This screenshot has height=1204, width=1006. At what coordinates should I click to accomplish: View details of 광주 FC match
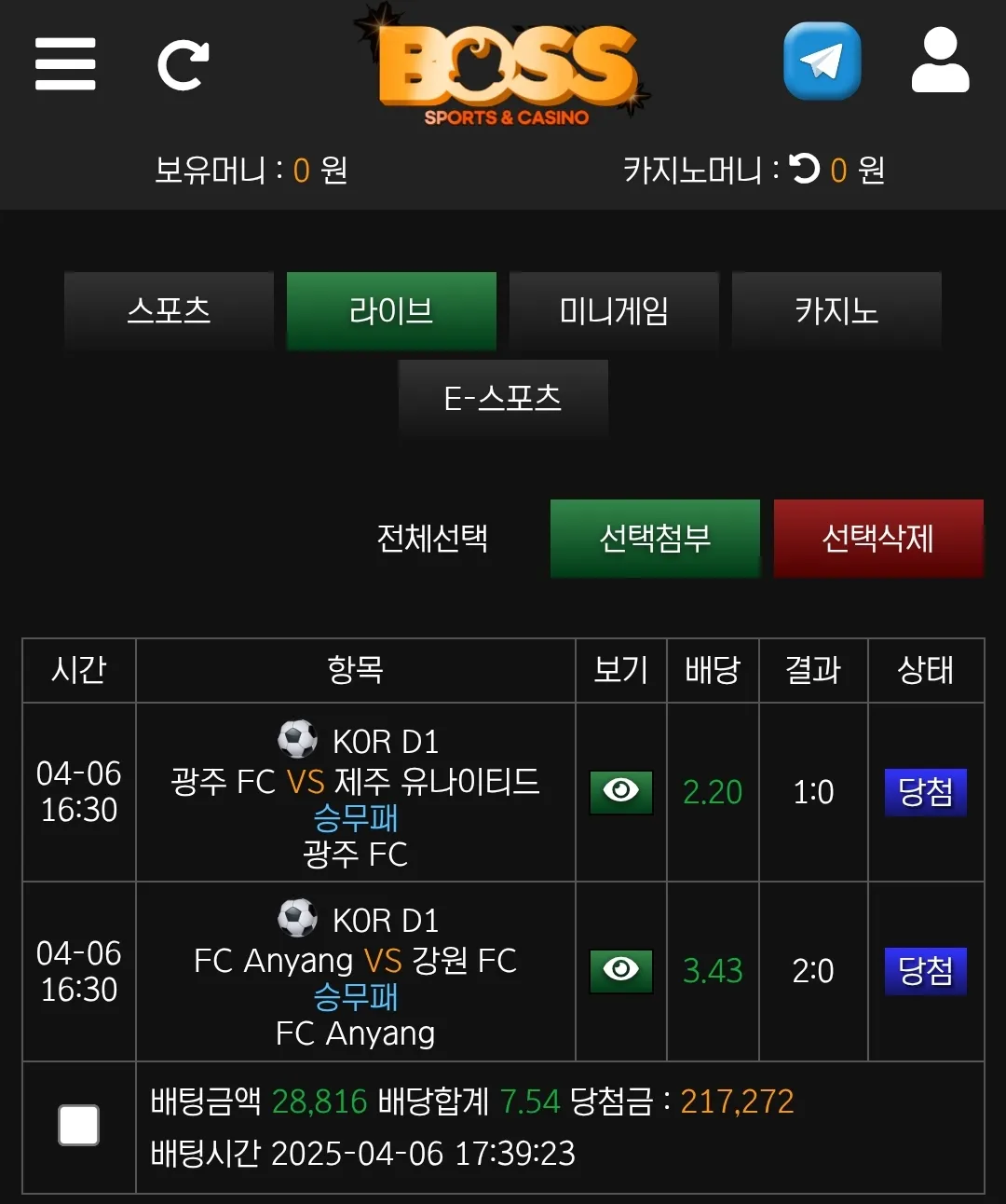pyautogui.click(x=621, y=792)
